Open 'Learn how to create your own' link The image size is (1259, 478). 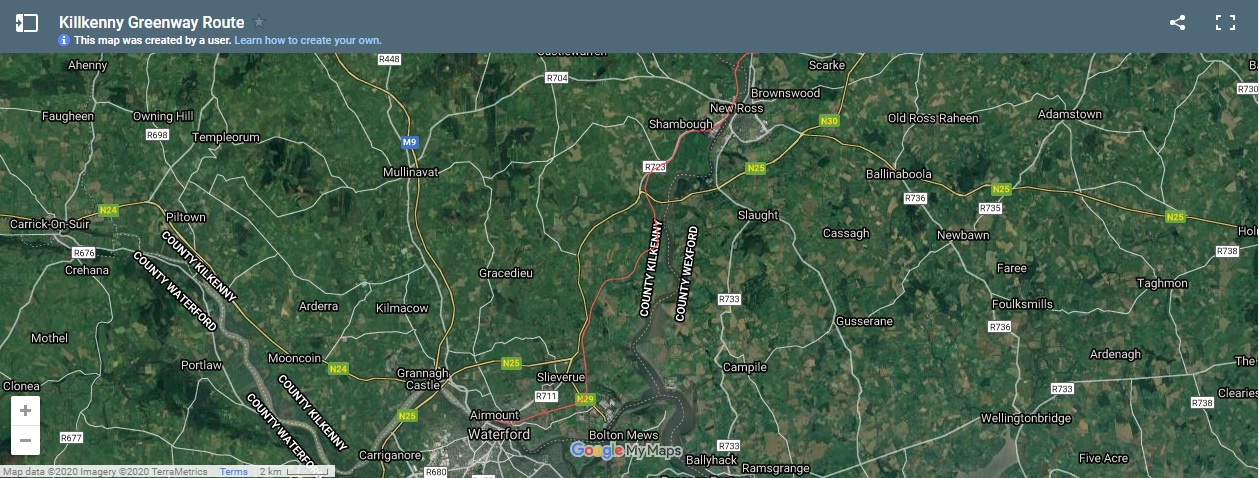[x=308, y=41]
